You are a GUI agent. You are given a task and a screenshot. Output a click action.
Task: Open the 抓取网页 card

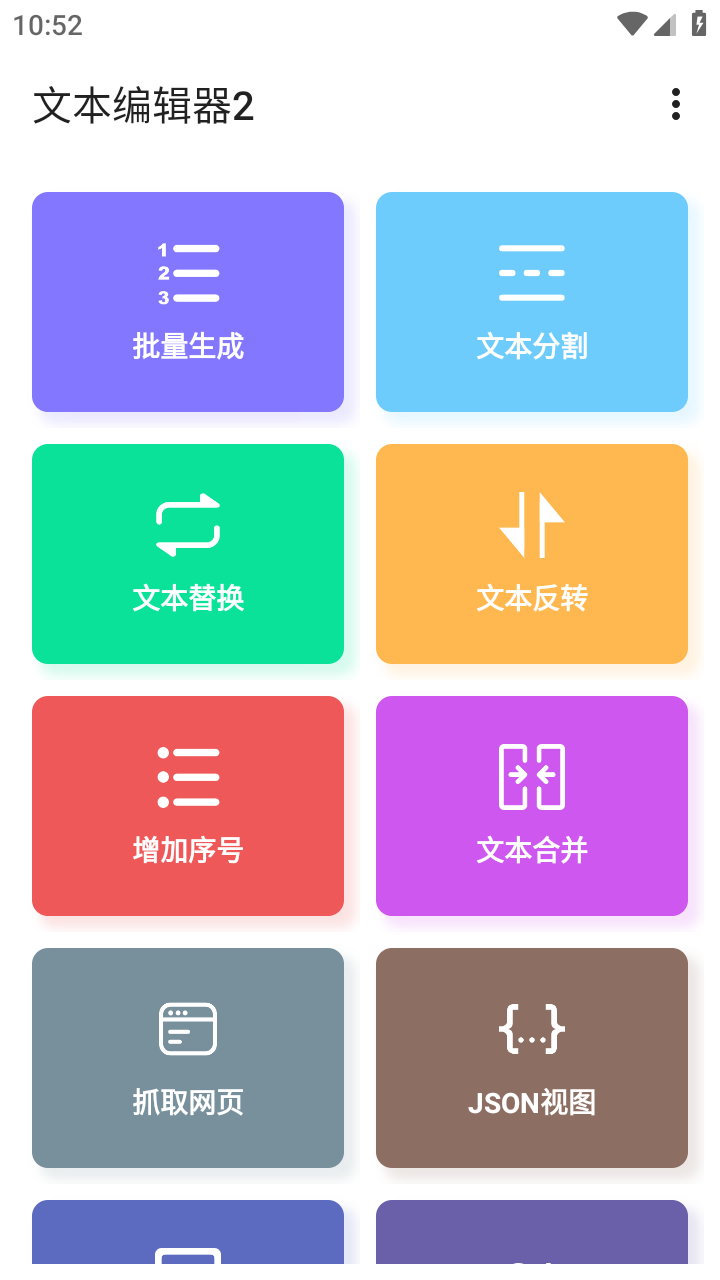[188, 1058]
